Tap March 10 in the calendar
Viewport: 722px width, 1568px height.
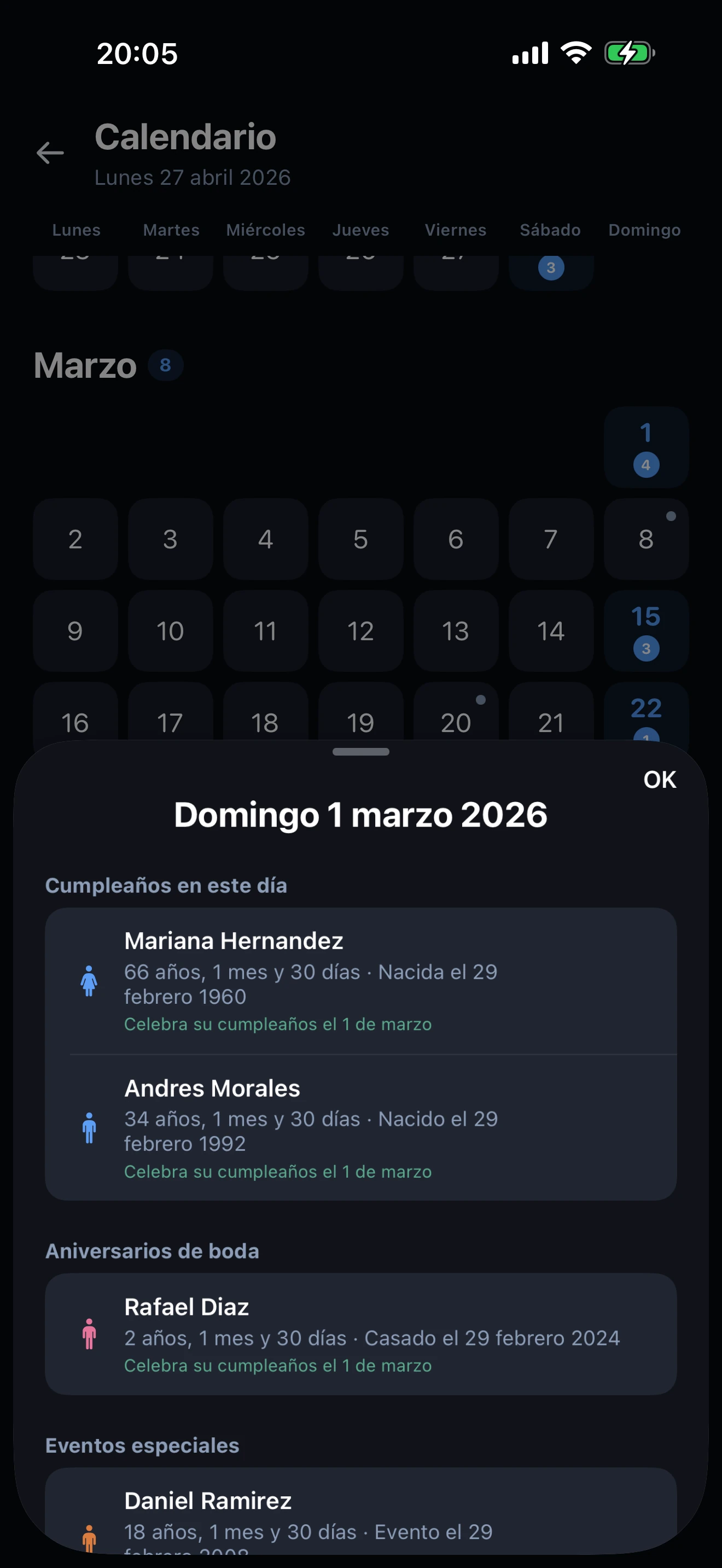[x=170, y=630]
